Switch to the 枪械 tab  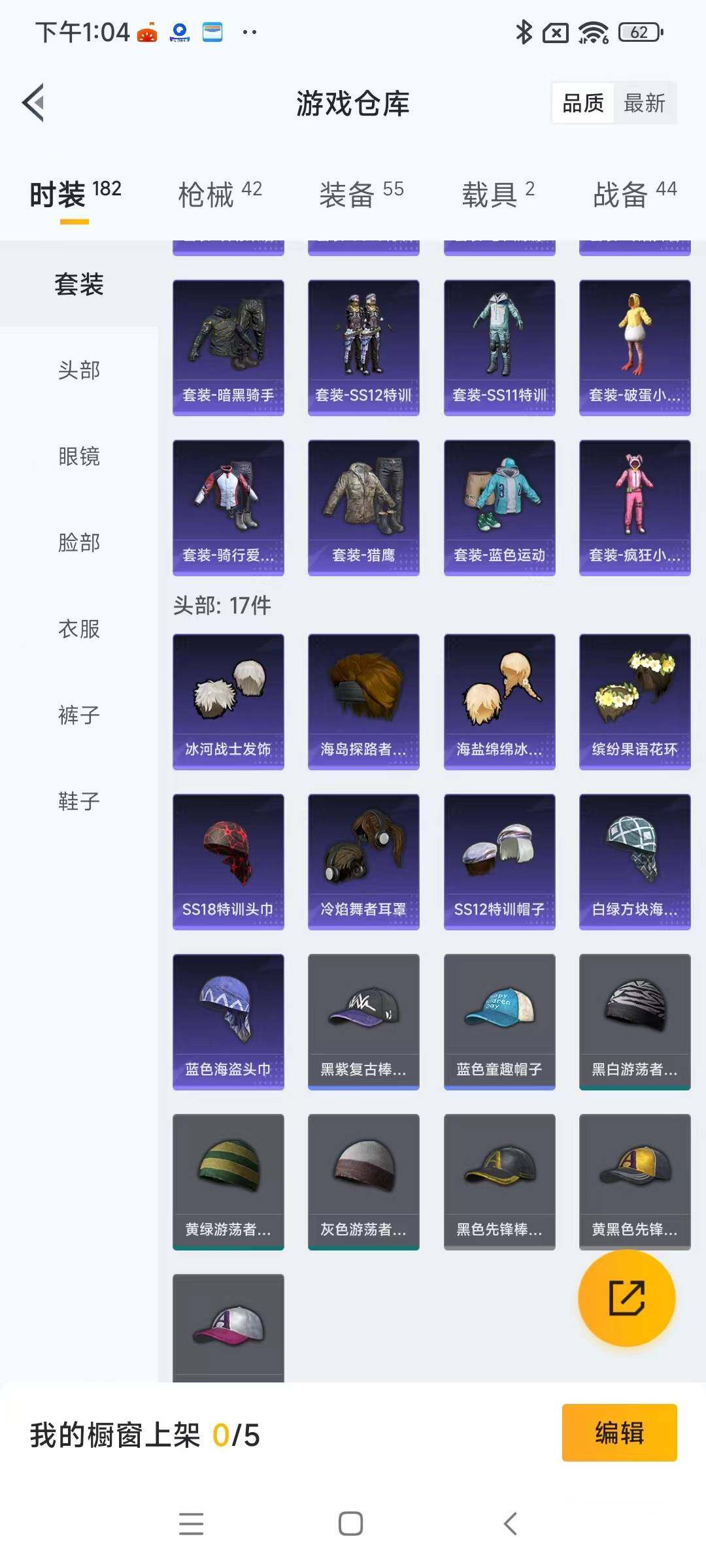(220, 194)
